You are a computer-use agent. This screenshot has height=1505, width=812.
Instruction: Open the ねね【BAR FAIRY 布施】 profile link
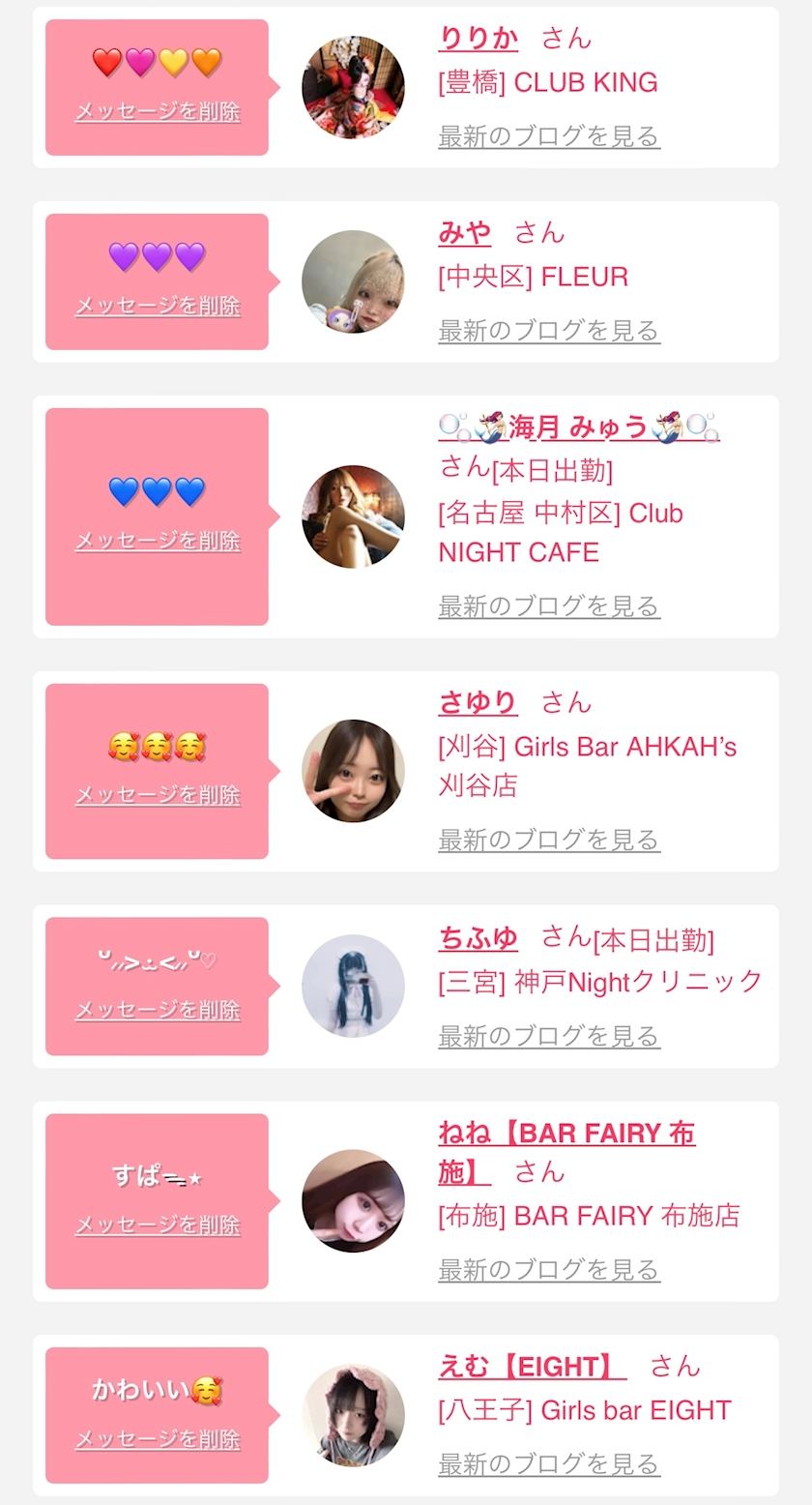coord(566,1152)
